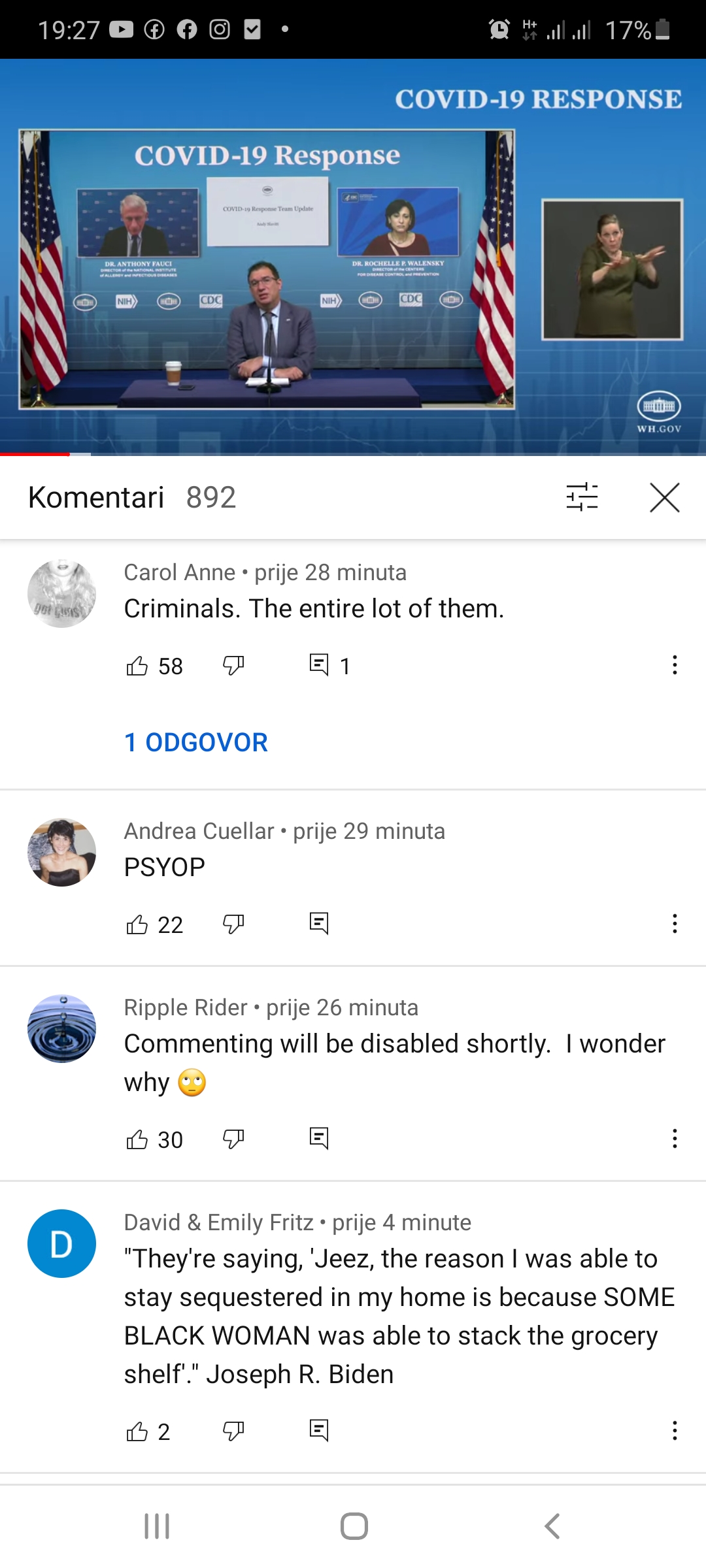The image size is (706, 1568).
Task: Dislike Carol Anne's comment
Action: point(233,666)
